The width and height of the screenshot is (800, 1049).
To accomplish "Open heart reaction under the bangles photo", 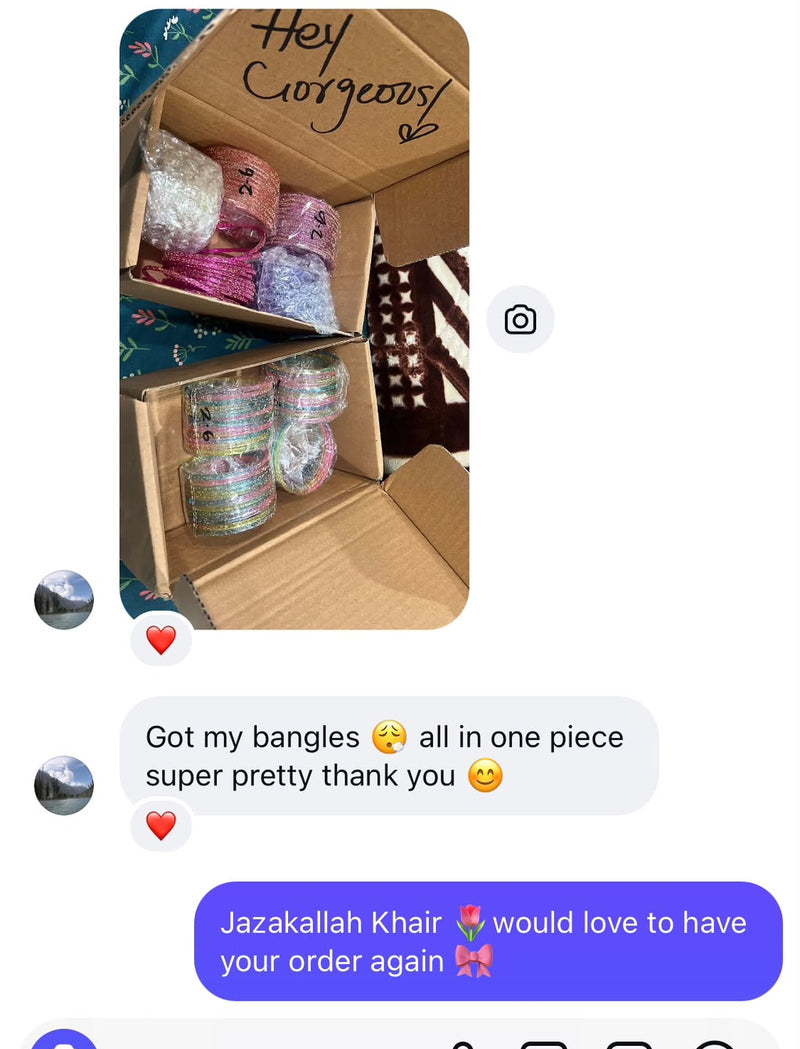I will [161, 640].
